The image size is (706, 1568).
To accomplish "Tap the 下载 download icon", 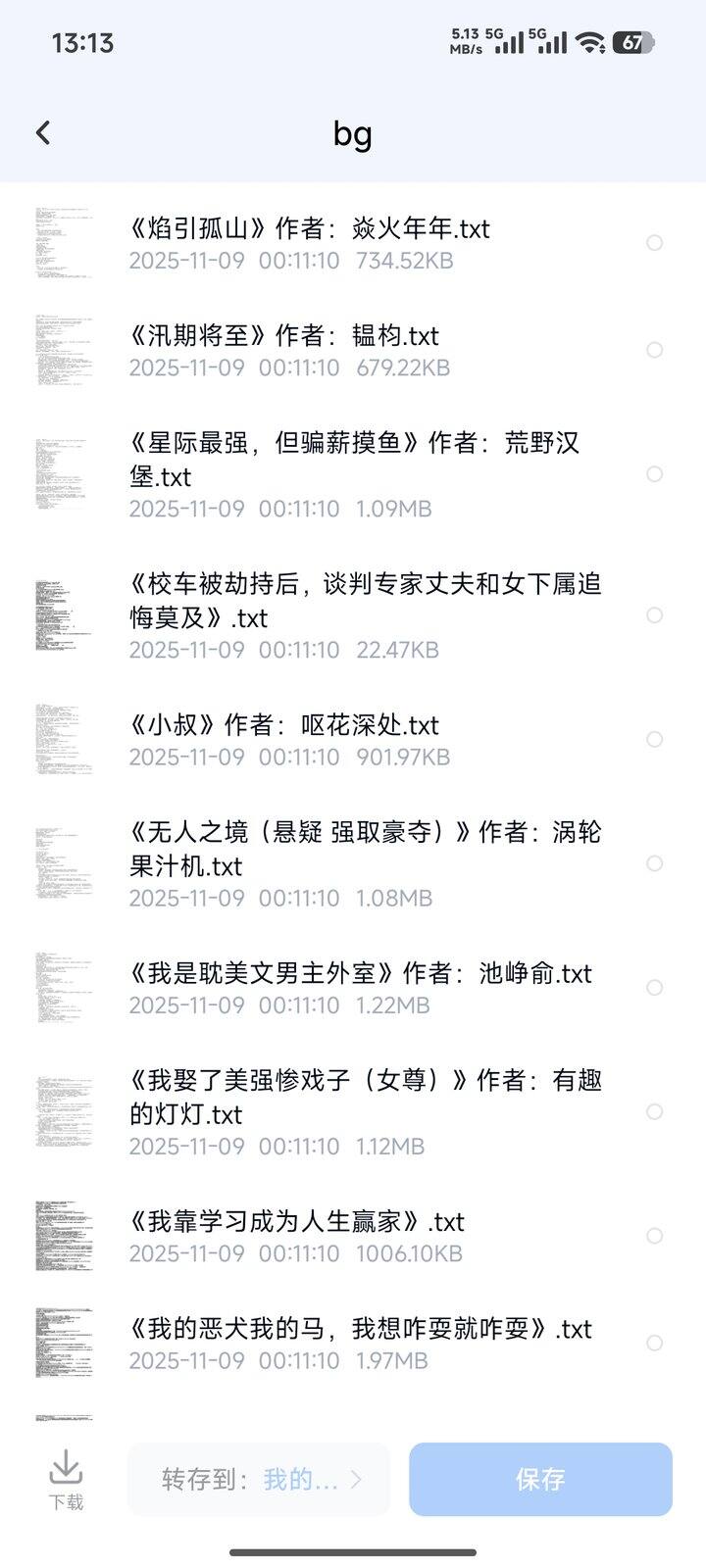I will point(66,1480).
